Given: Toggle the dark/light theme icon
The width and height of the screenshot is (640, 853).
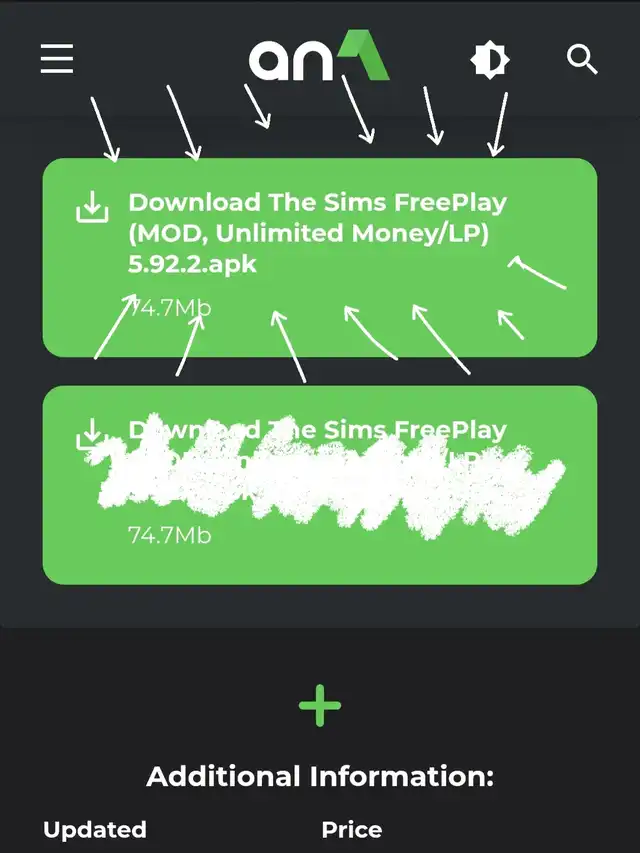Looking at the screenshot, I should pos(490,60).
